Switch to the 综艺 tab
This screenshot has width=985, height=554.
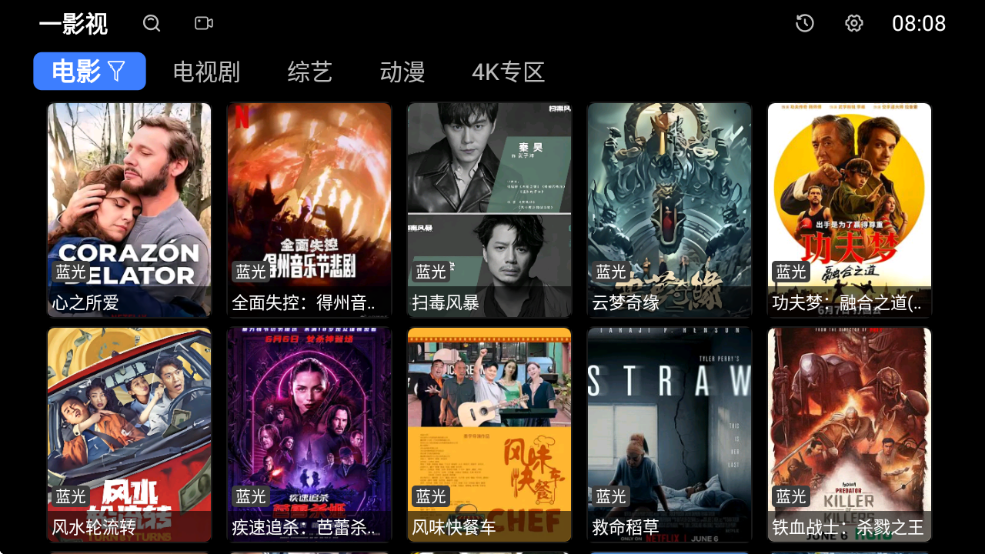[310, 72]
